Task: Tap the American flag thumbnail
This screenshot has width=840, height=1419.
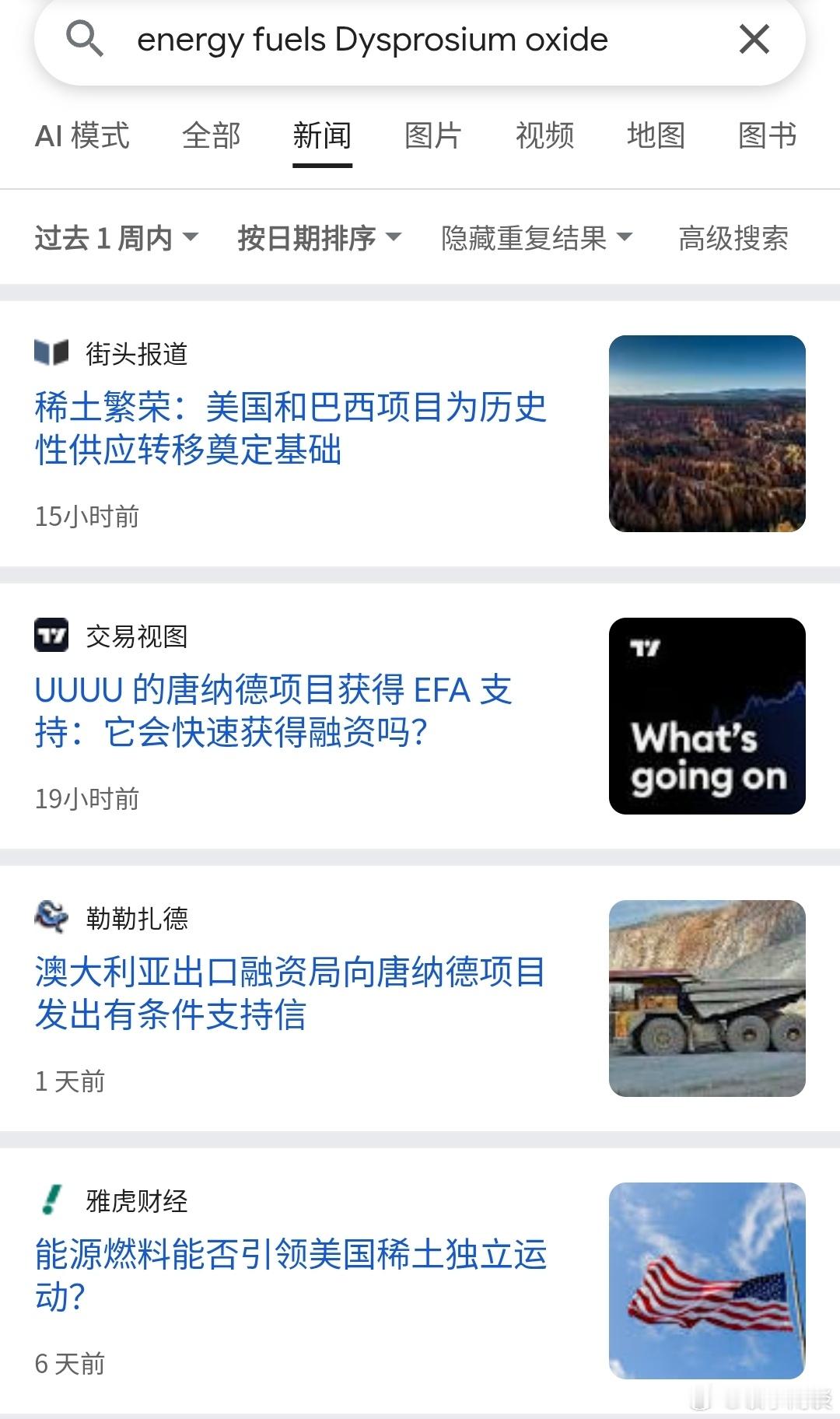Action: (x=707, y=1281)
